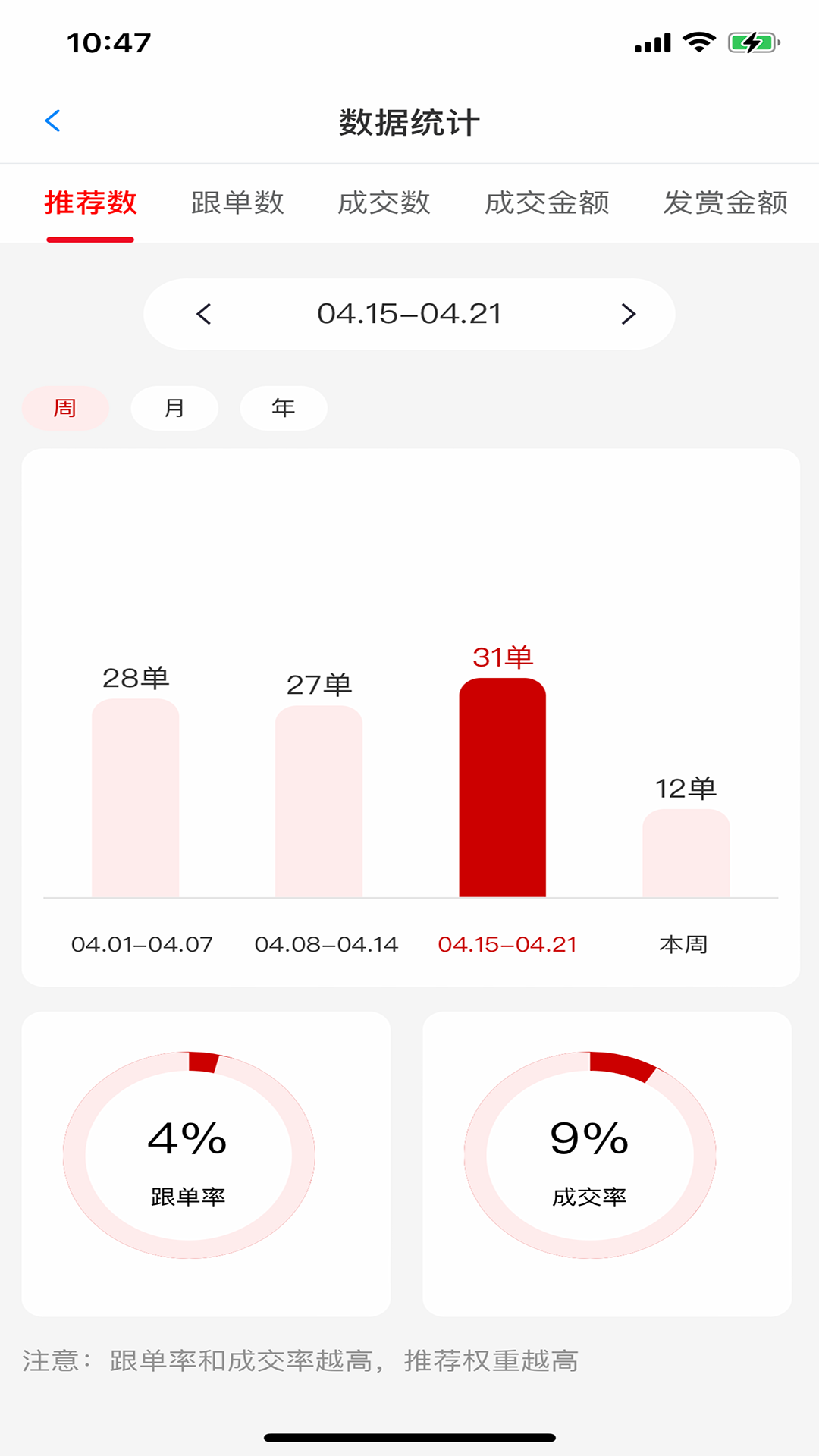Image resolution: width=819 pixels, height=1456 pixels.
Task: Select the 年 view chip
Action: (x=284, y=408)
